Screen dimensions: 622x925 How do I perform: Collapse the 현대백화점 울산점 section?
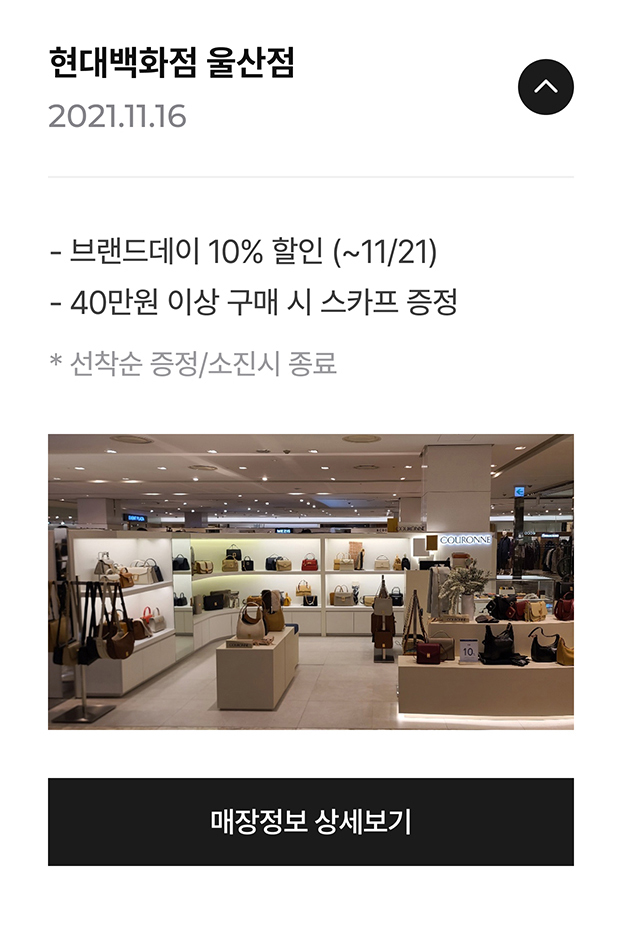pyautogui.click(x=545, y=88)
